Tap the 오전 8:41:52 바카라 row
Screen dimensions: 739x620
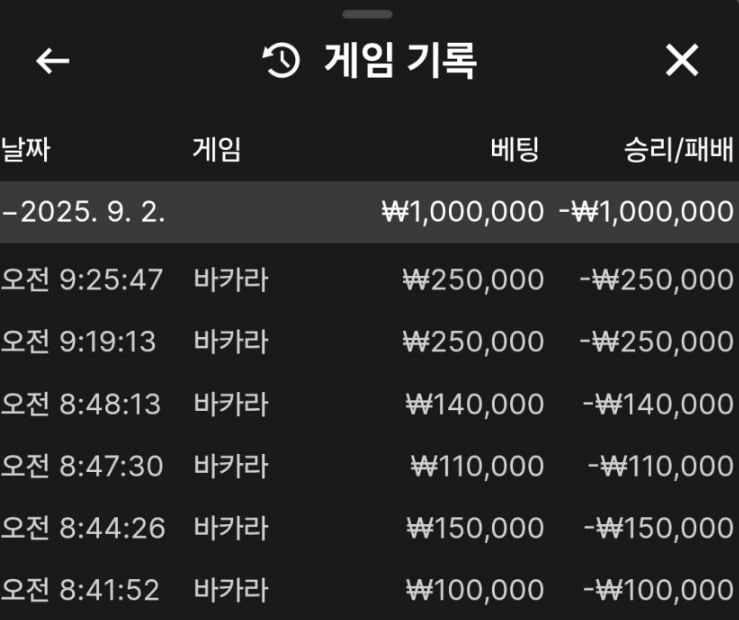pos(368,590)
